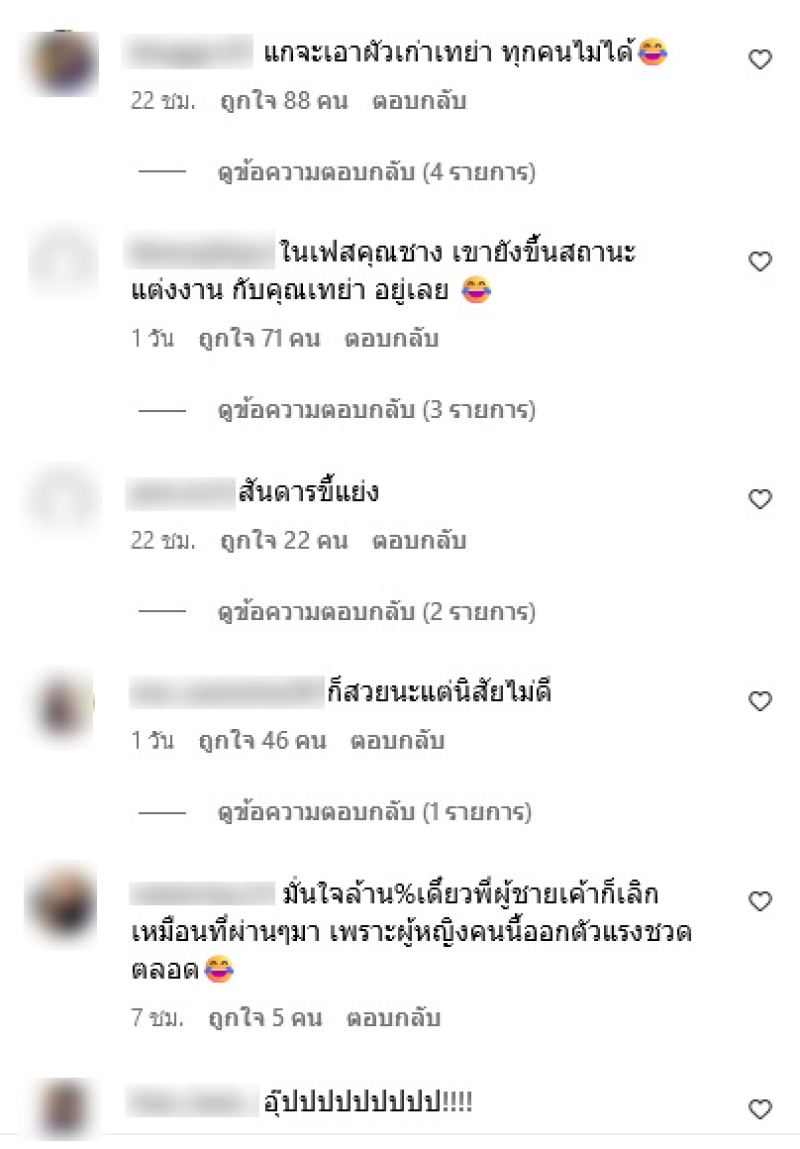Reply to the comment with 22 likes
Screen dimensions: 800x1149
pyautogui.click(x=419, y=541)
